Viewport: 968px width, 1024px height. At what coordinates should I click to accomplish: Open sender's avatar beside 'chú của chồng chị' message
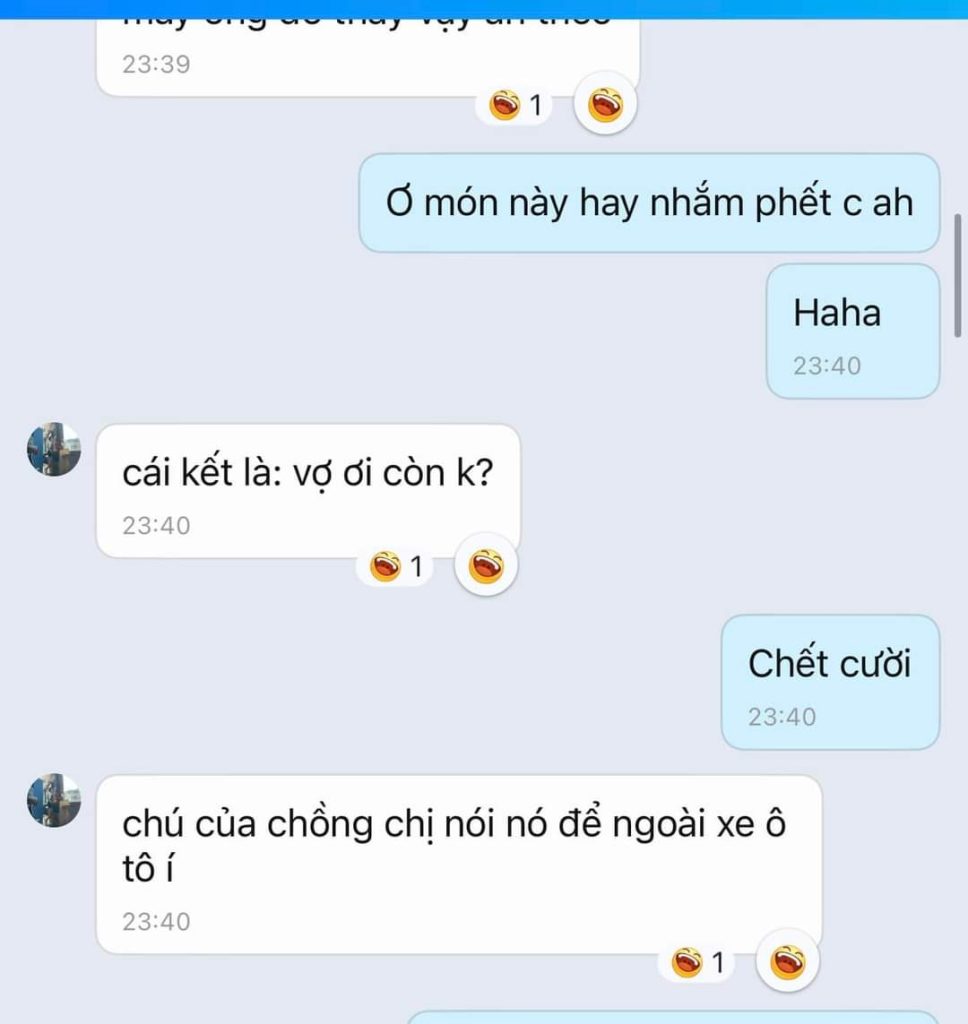(x=53, y=799)
